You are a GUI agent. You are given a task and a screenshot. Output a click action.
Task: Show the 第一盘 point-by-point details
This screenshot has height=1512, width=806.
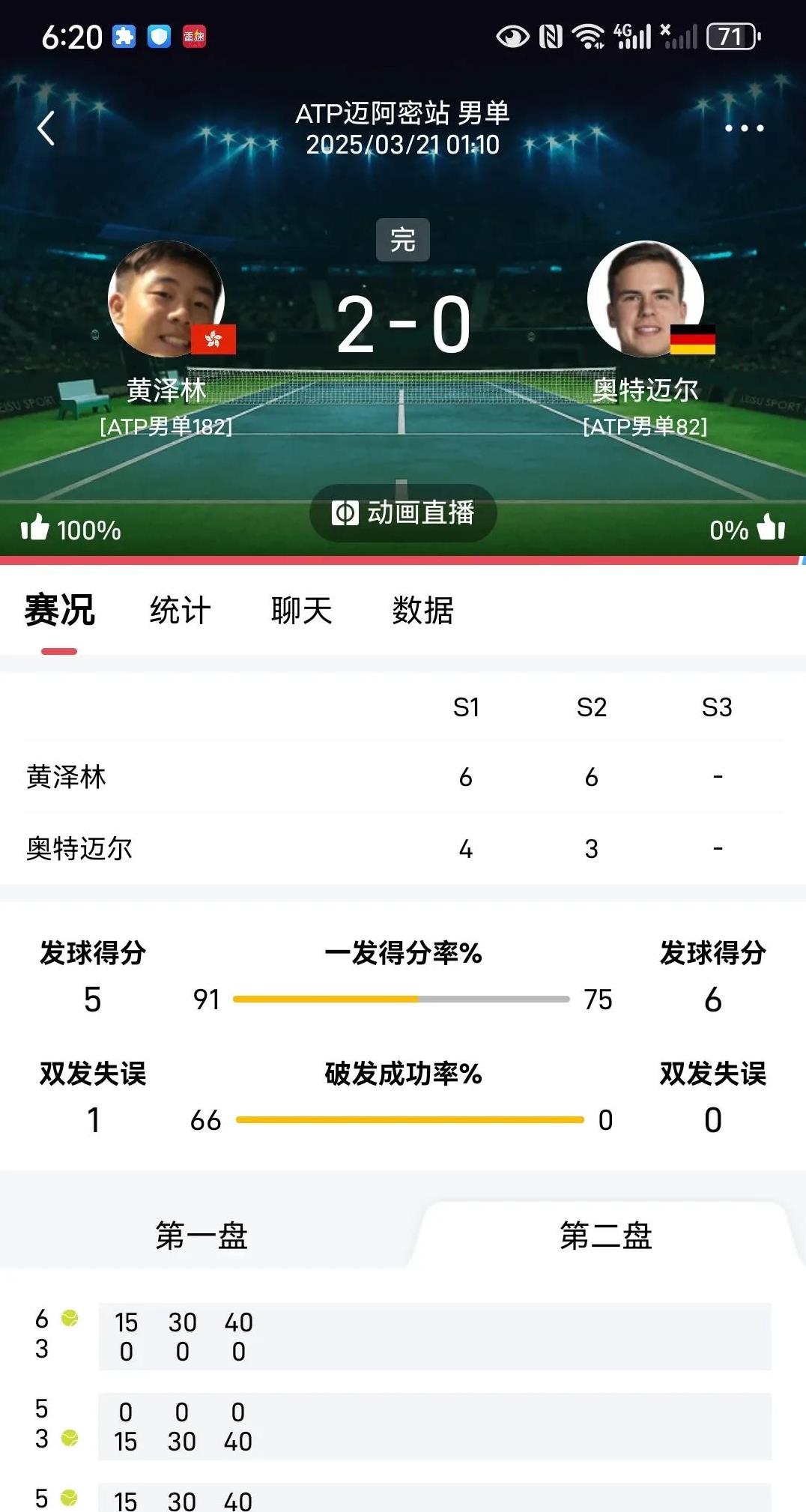201,1236
